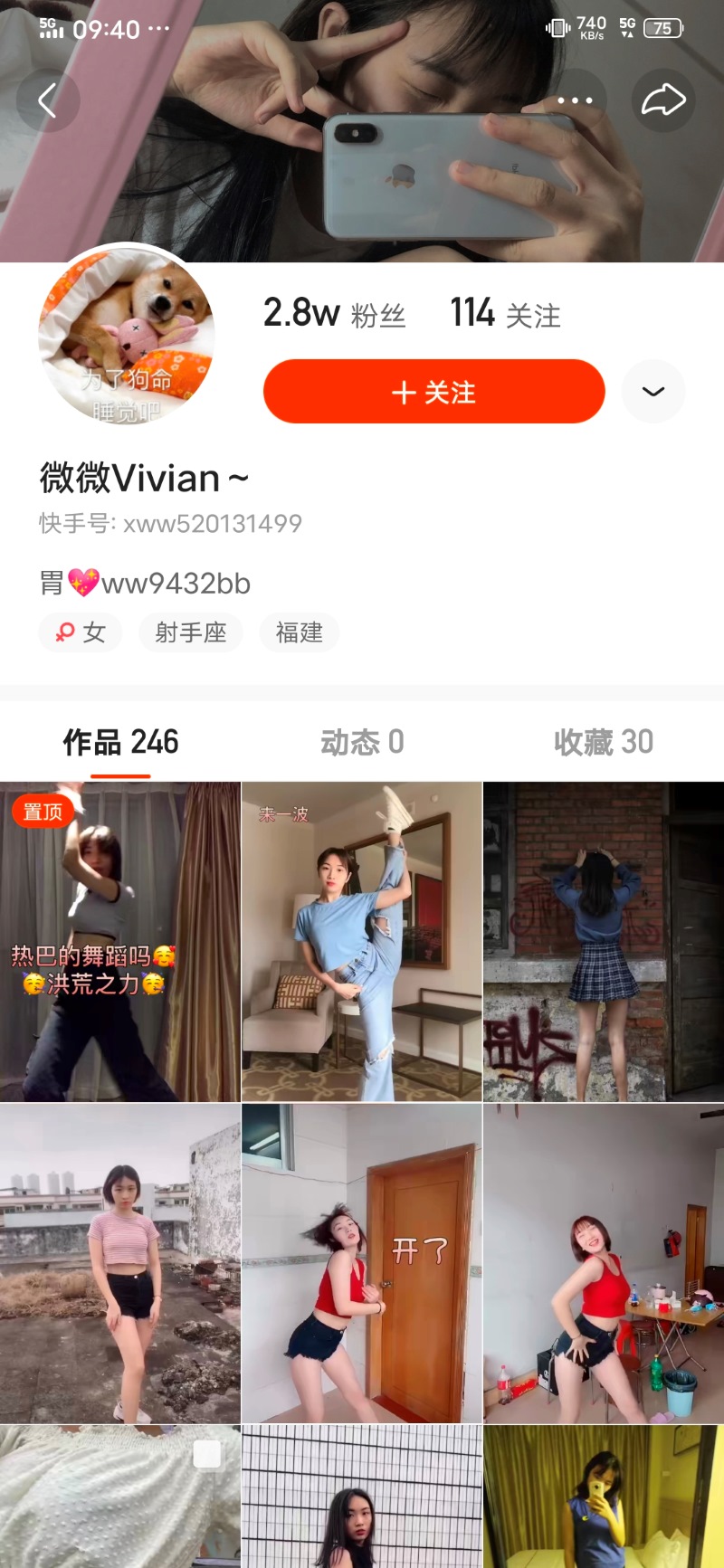The image size is (724, 1568).
Task: Play the 来一波 leg-stretch video
Action: click(362, 942)
